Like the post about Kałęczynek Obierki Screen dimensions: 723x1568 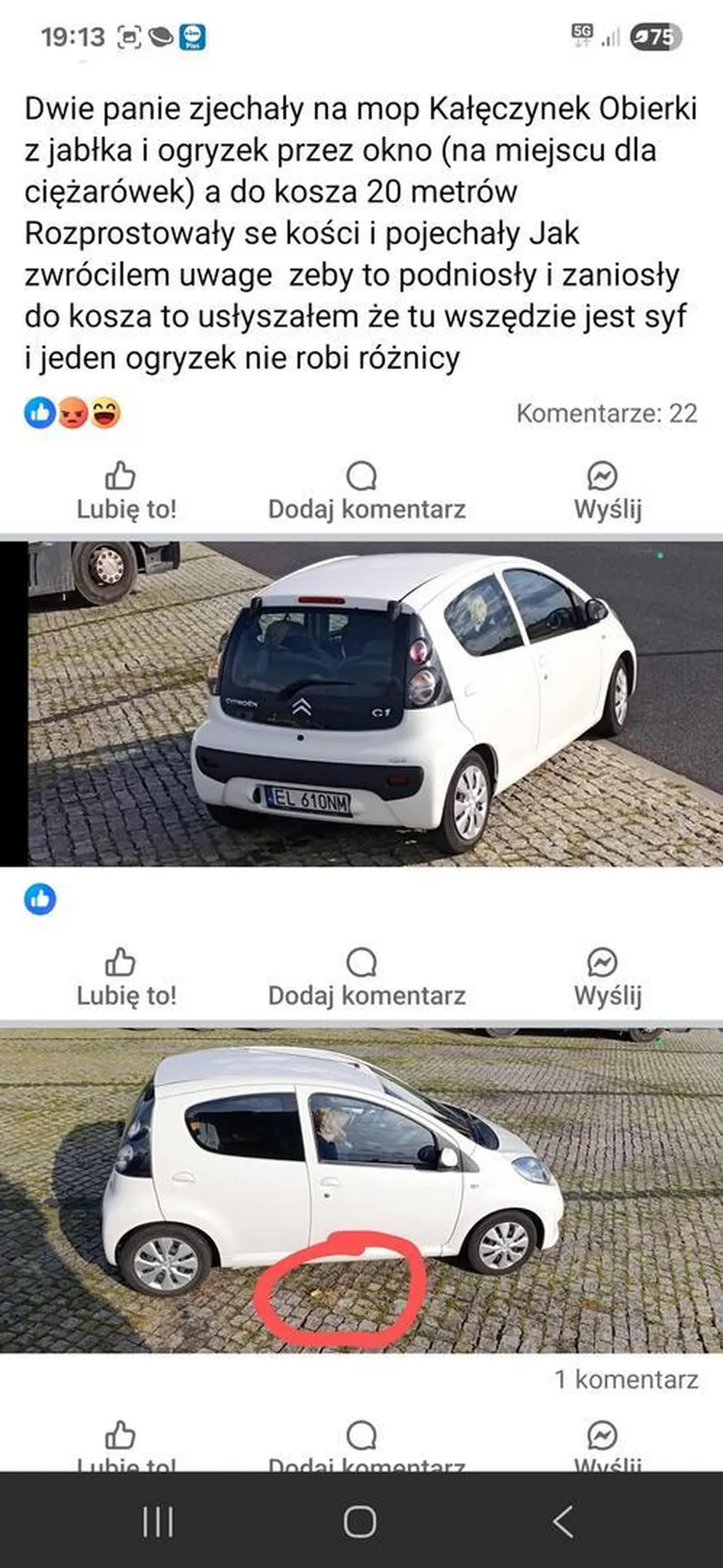(x=126, y=492)
